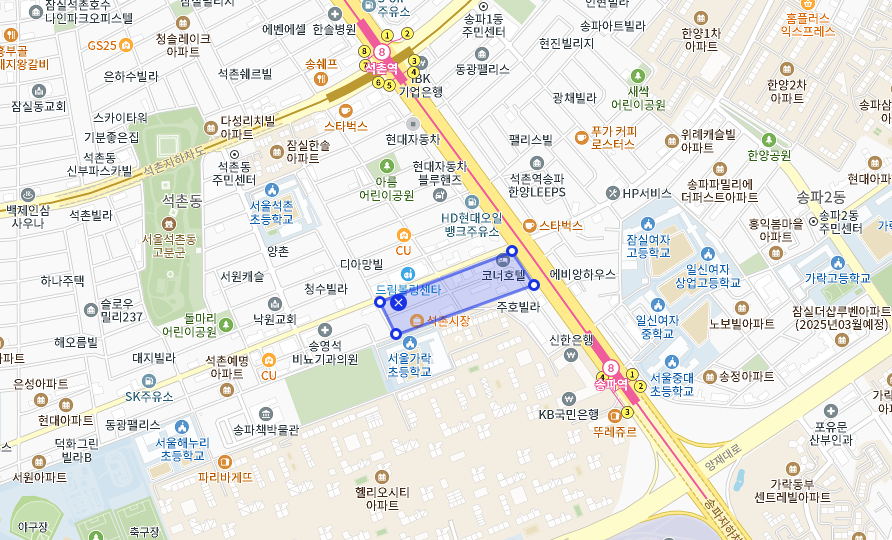This screenshot has height=540, width=892.
Task: Open 석촌역 subway station marker
Action: pyautogui.click(x=381, y=52)
